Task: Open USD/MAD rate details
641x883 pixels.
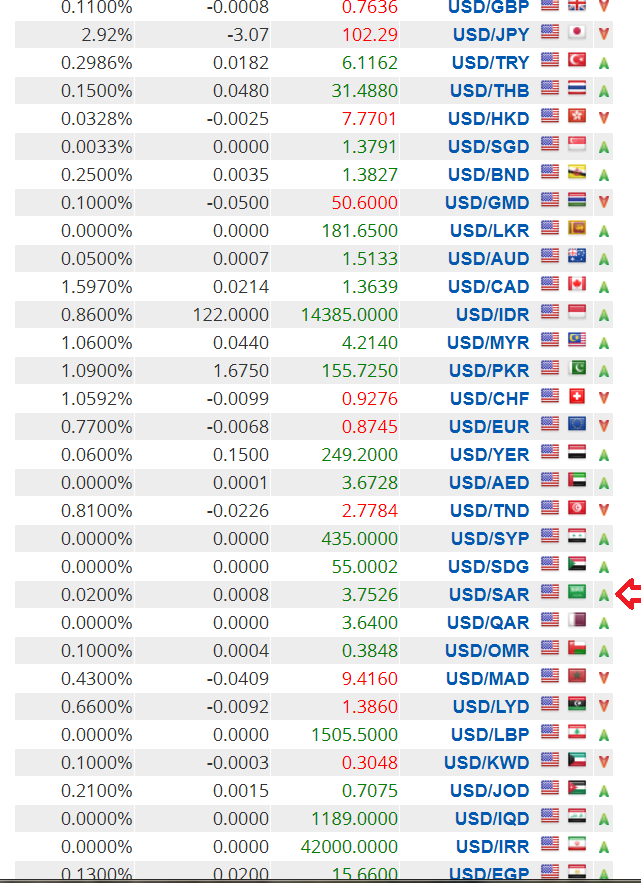Action: (488, 679)
